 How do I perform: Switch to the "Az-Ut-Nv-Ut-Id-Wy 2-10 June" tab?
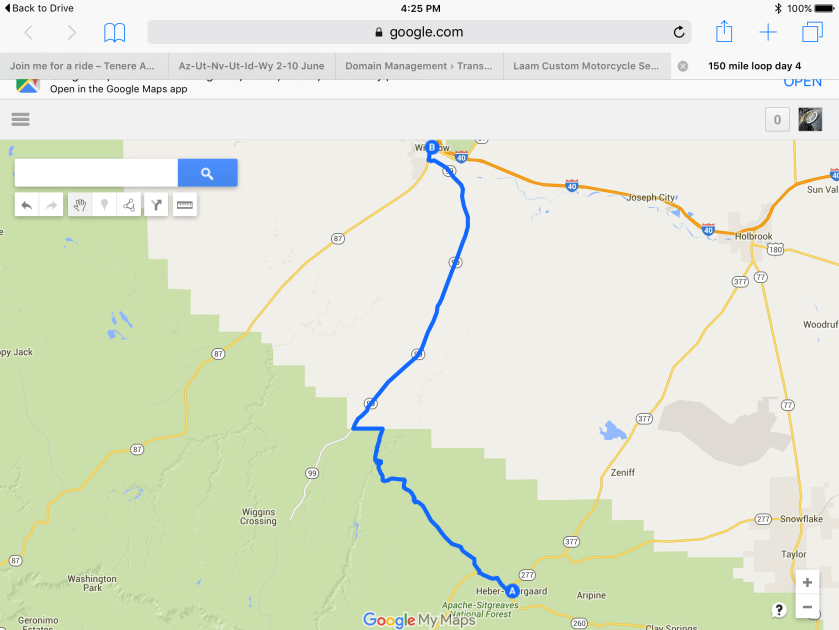tap(251, 66)
